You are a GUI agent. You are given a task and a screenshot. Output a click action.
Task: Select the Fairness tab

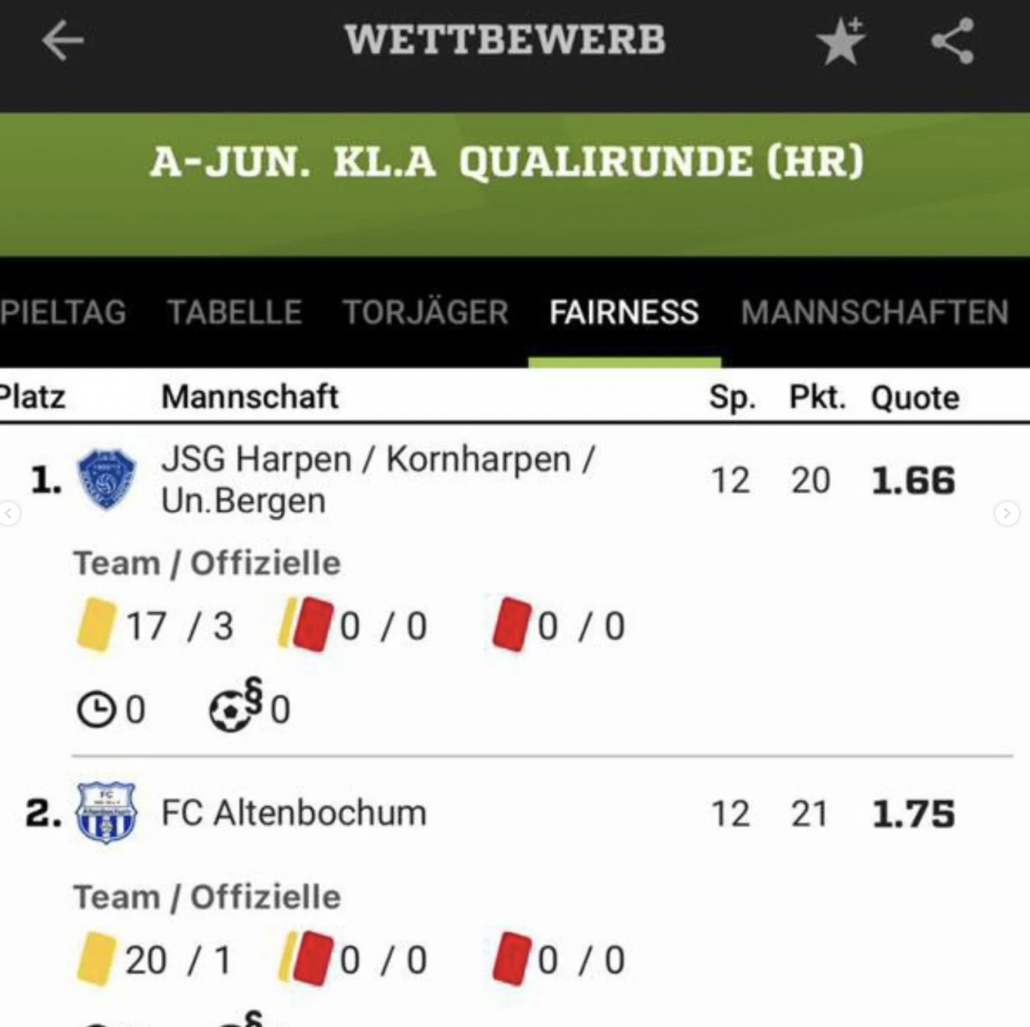pyautogui.click(x=623, y=313)
